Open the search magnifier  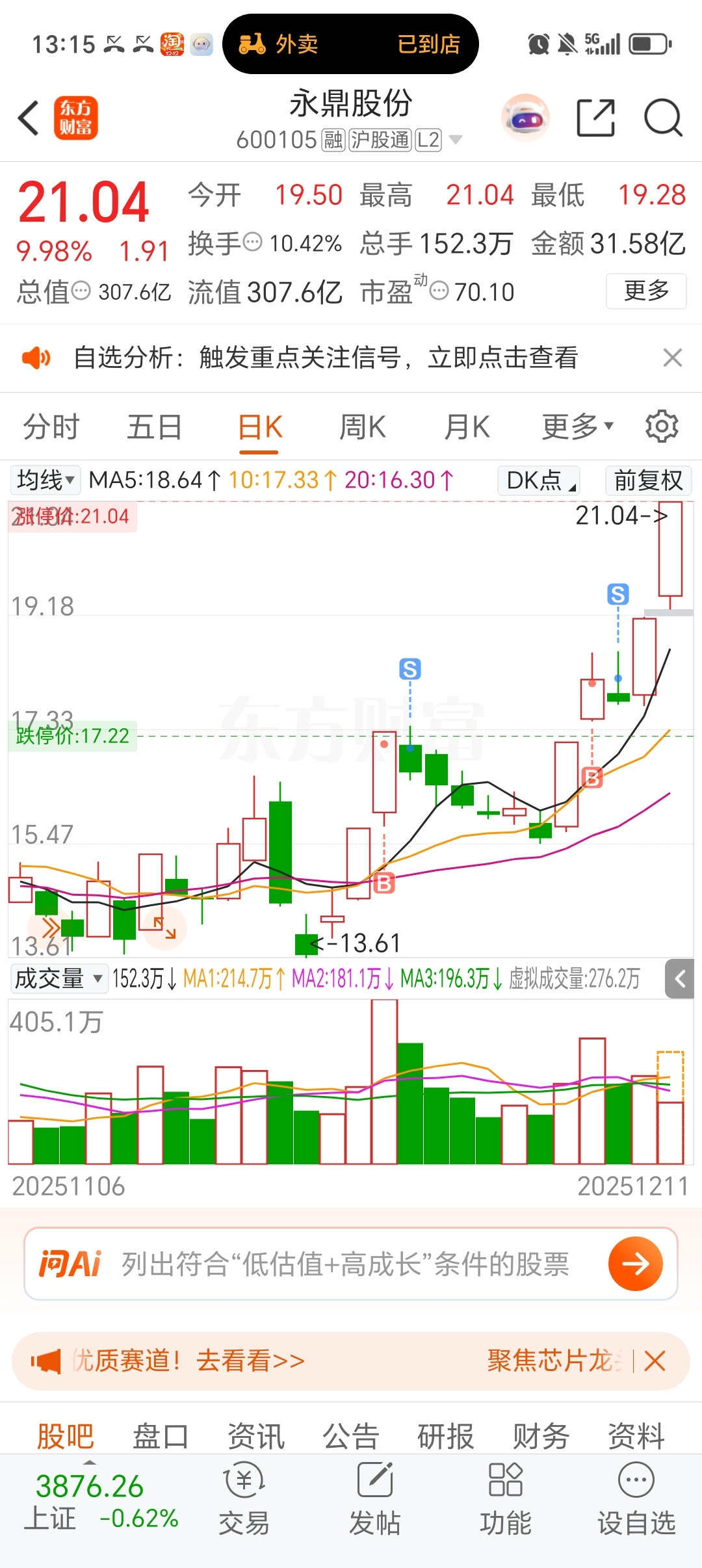662,118
